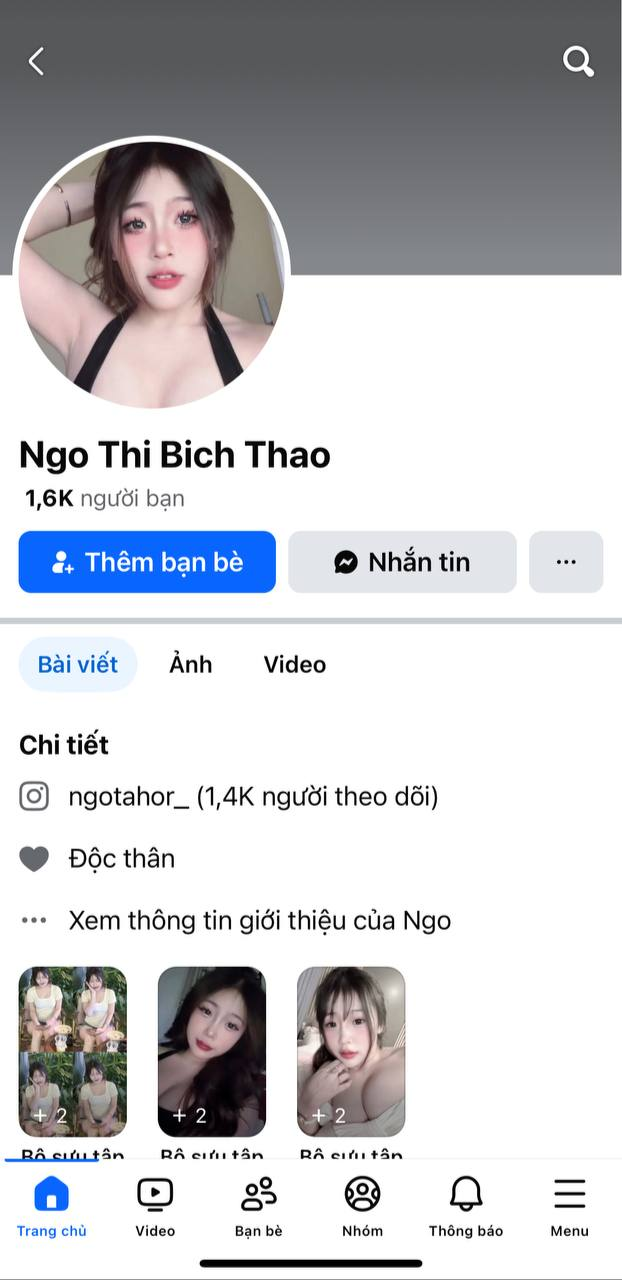Viewport: 622px width, 1280px height.
Task: Open the third photo collection tile
Action: point(351,1051)
